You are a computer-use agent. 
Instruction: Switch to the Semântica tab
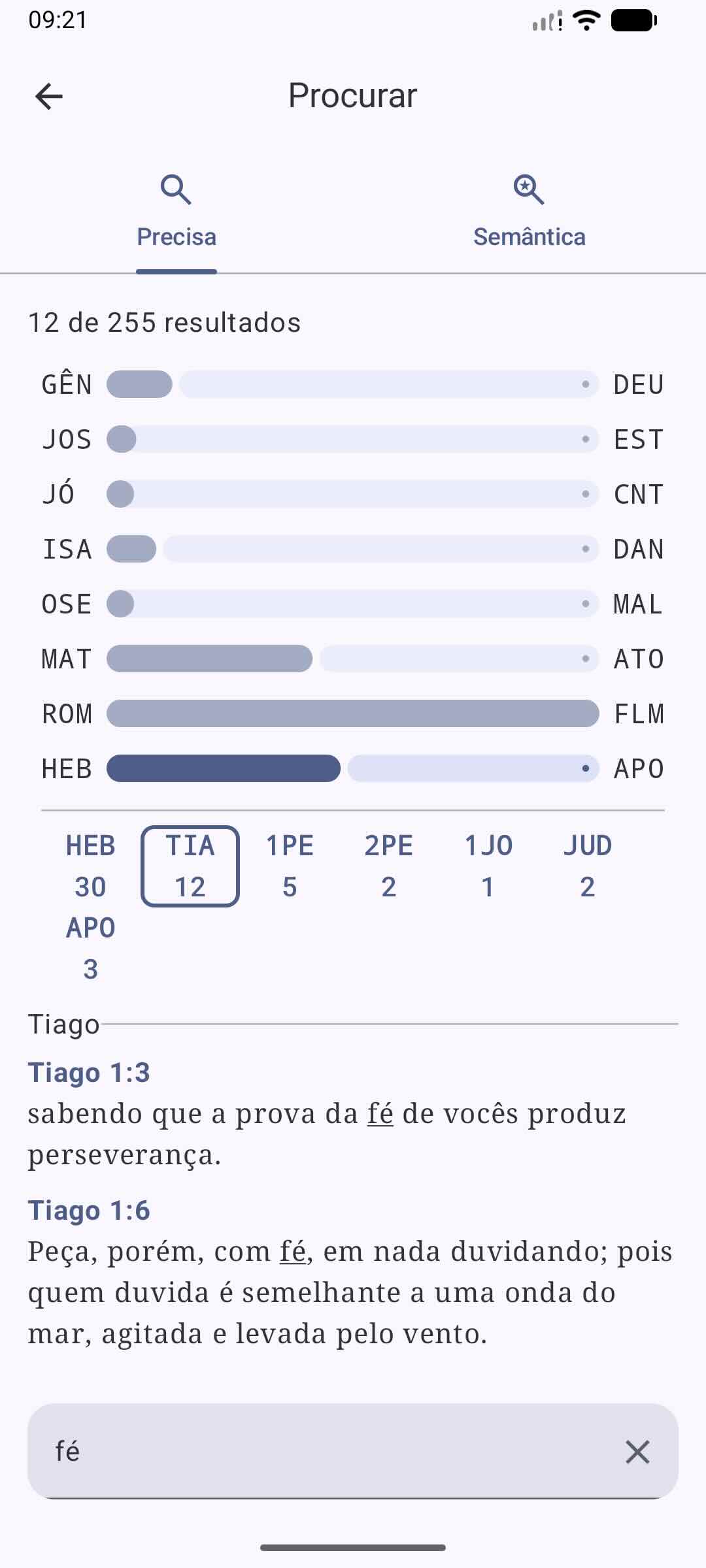pyautogui.click(x=528, y=237)
